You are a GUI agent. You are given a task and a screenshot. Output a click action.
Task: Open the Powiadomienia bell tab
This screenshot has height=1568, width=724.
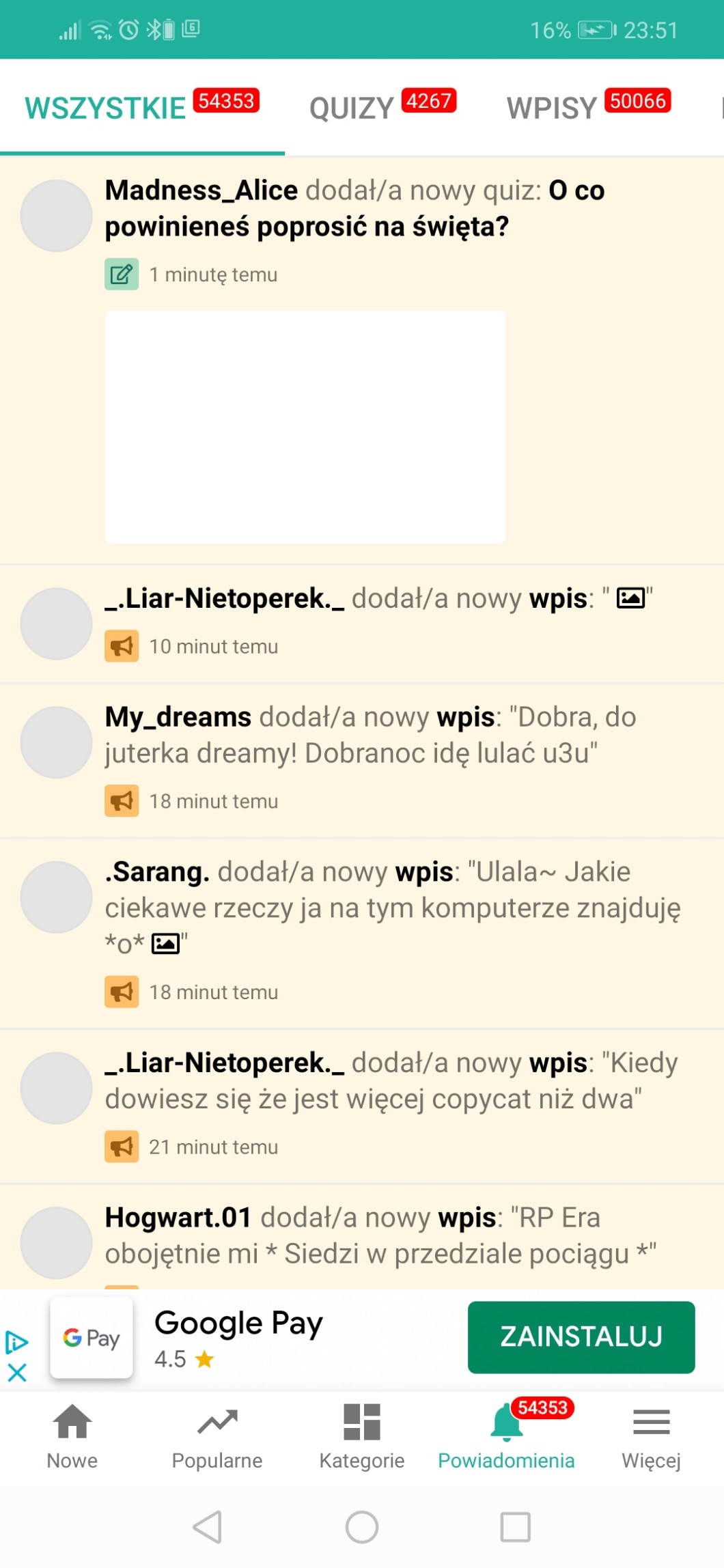point(506,1436)
